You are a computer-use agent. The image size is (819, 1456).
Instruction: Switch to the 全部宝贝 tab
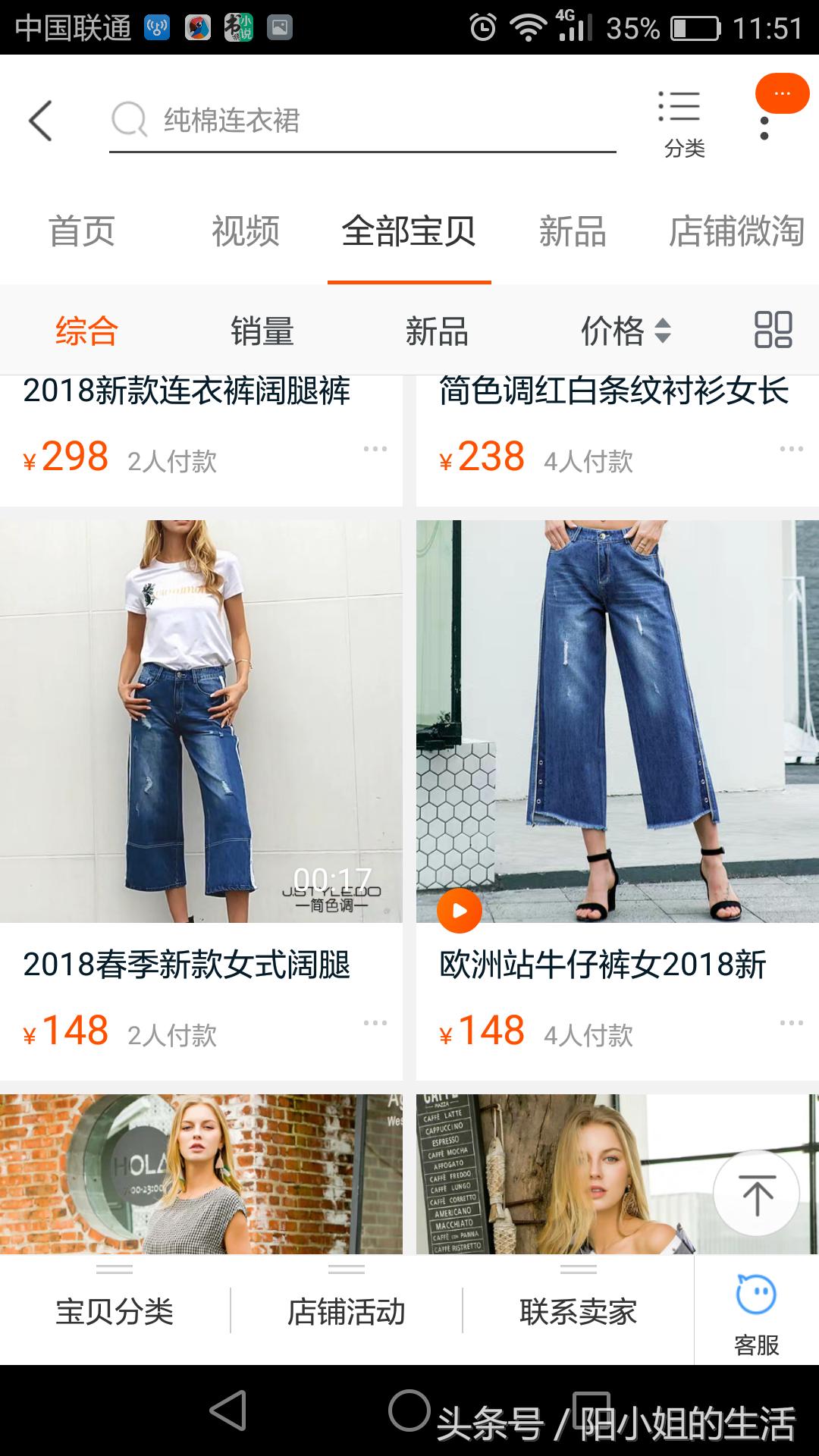pos(409,234)
